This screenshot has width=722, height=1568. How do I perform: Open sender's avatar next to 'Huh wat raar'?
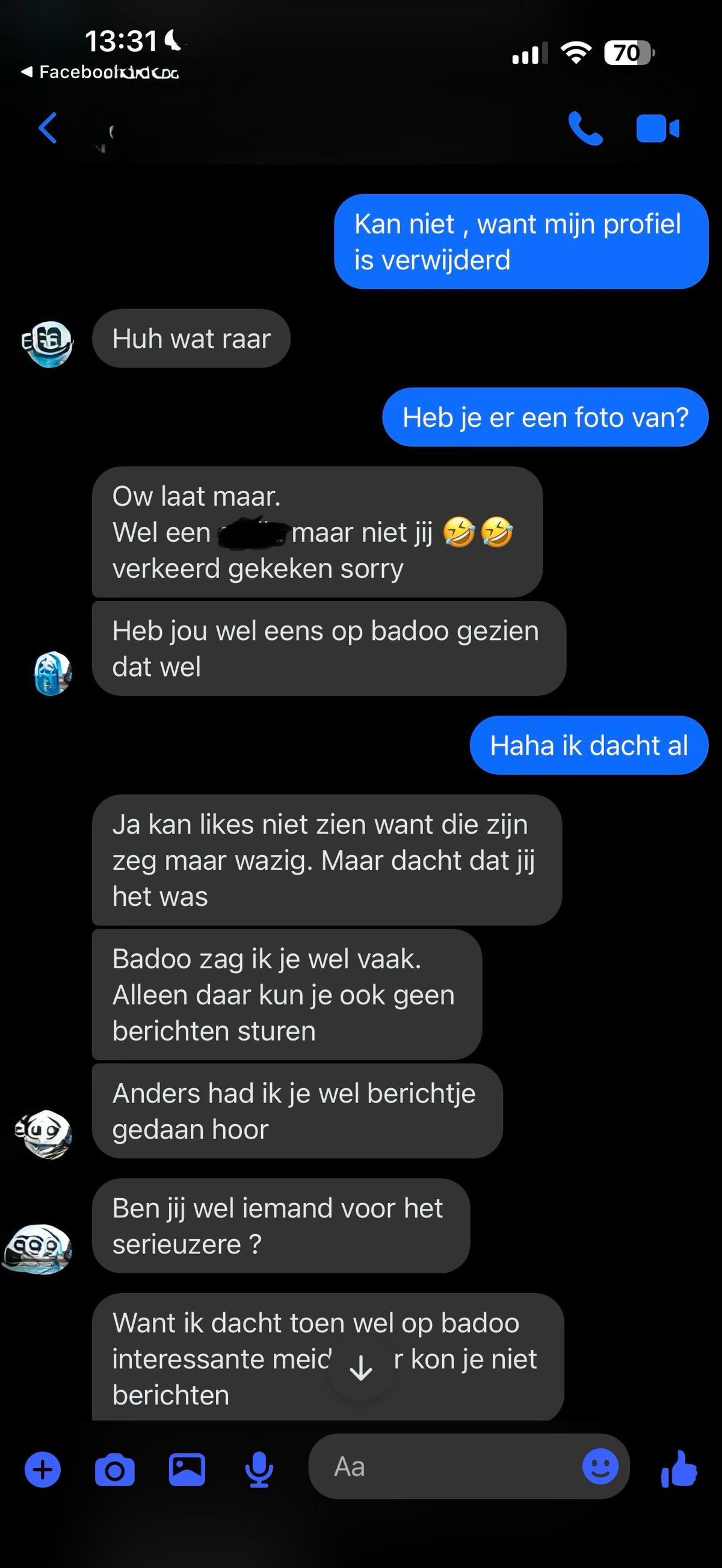(49, 344)
